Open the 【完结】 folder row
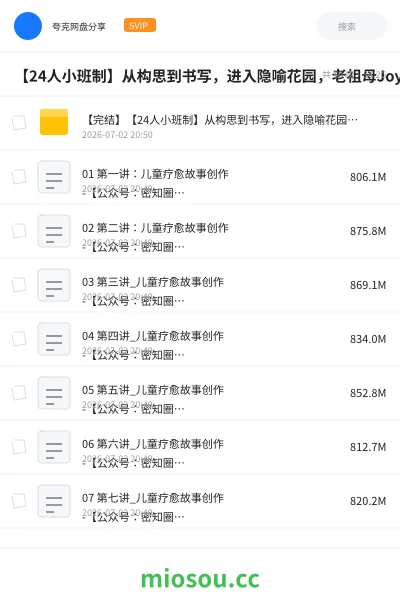Viewport: 400px width, 600px height. [x=200, y=123]
